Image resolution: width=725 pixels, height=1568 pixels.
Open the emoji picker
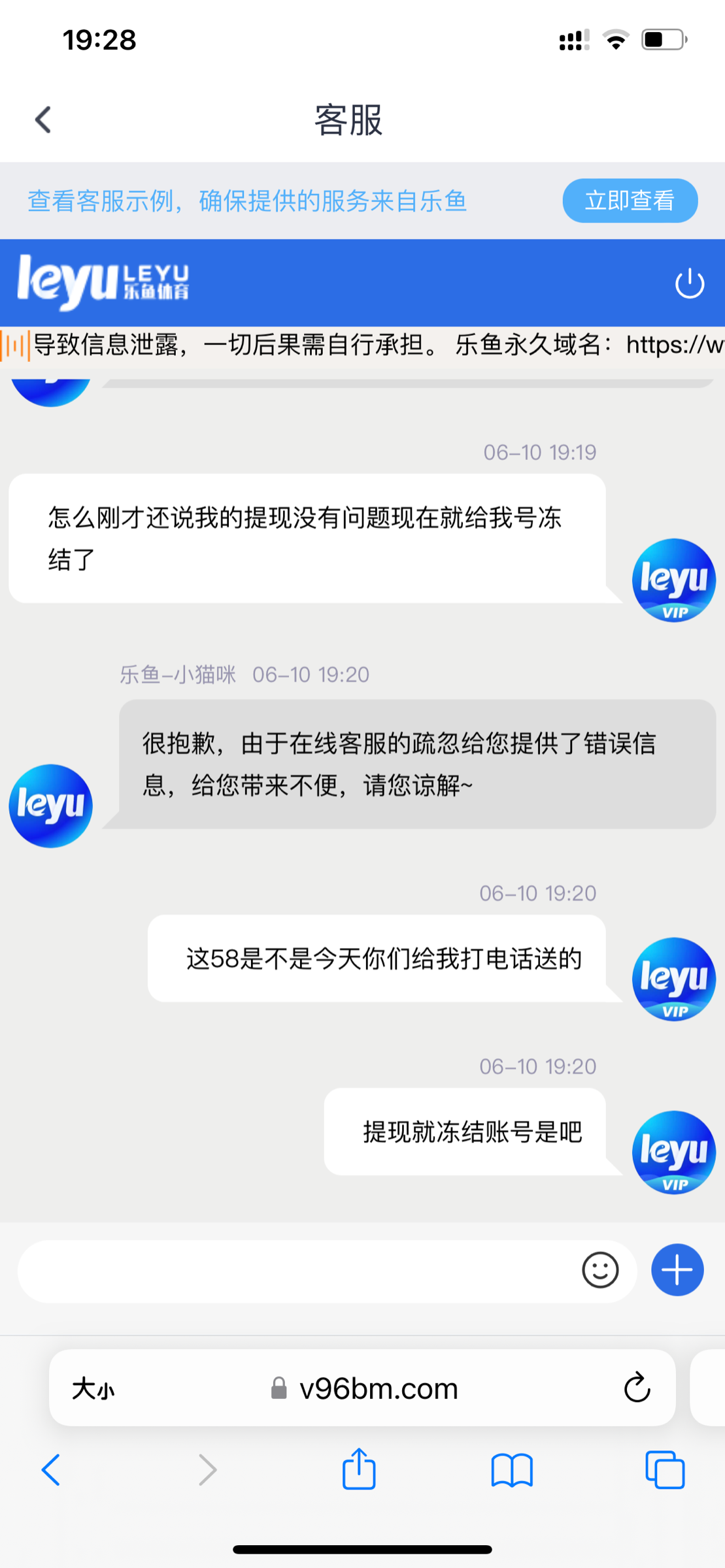coord(599,1270)
